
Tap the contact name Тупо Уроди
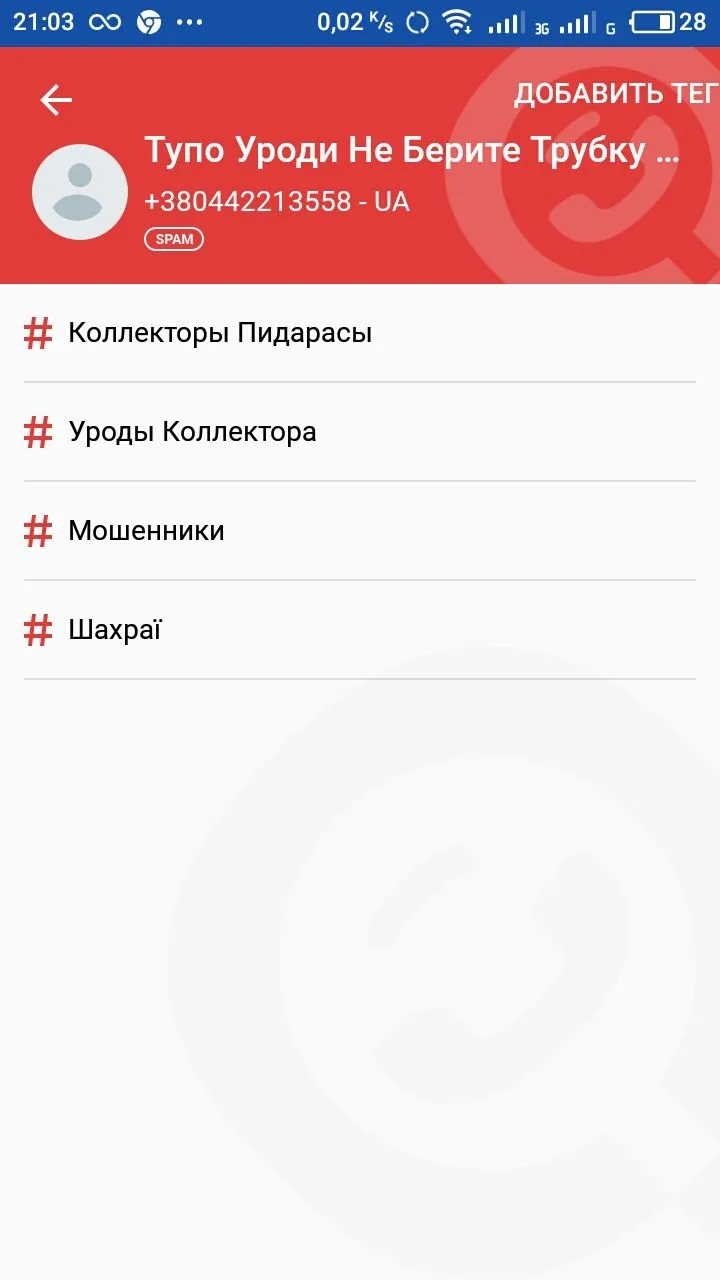pyautogui.click(x=412, y=149)
